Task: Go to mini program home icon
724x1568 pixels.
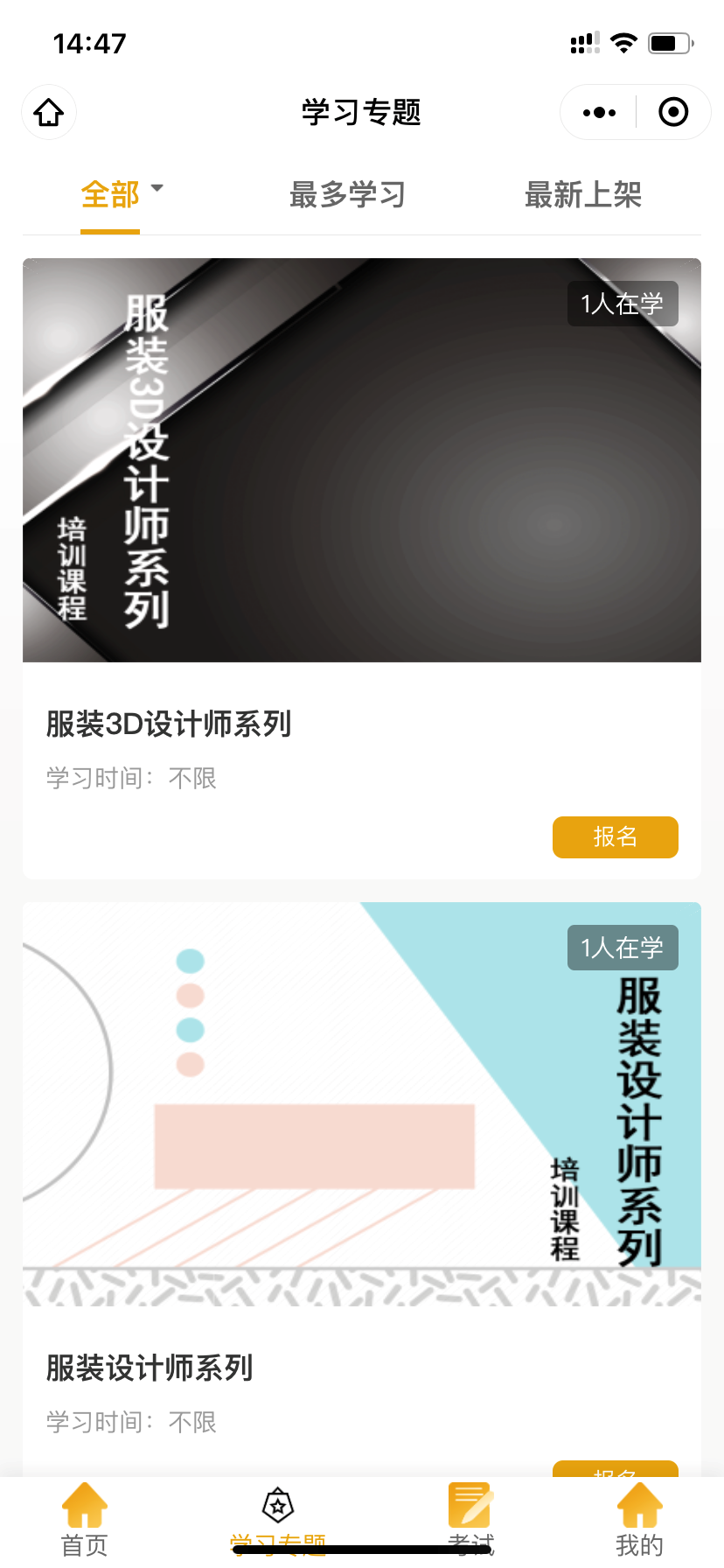Action: point(49,112)
